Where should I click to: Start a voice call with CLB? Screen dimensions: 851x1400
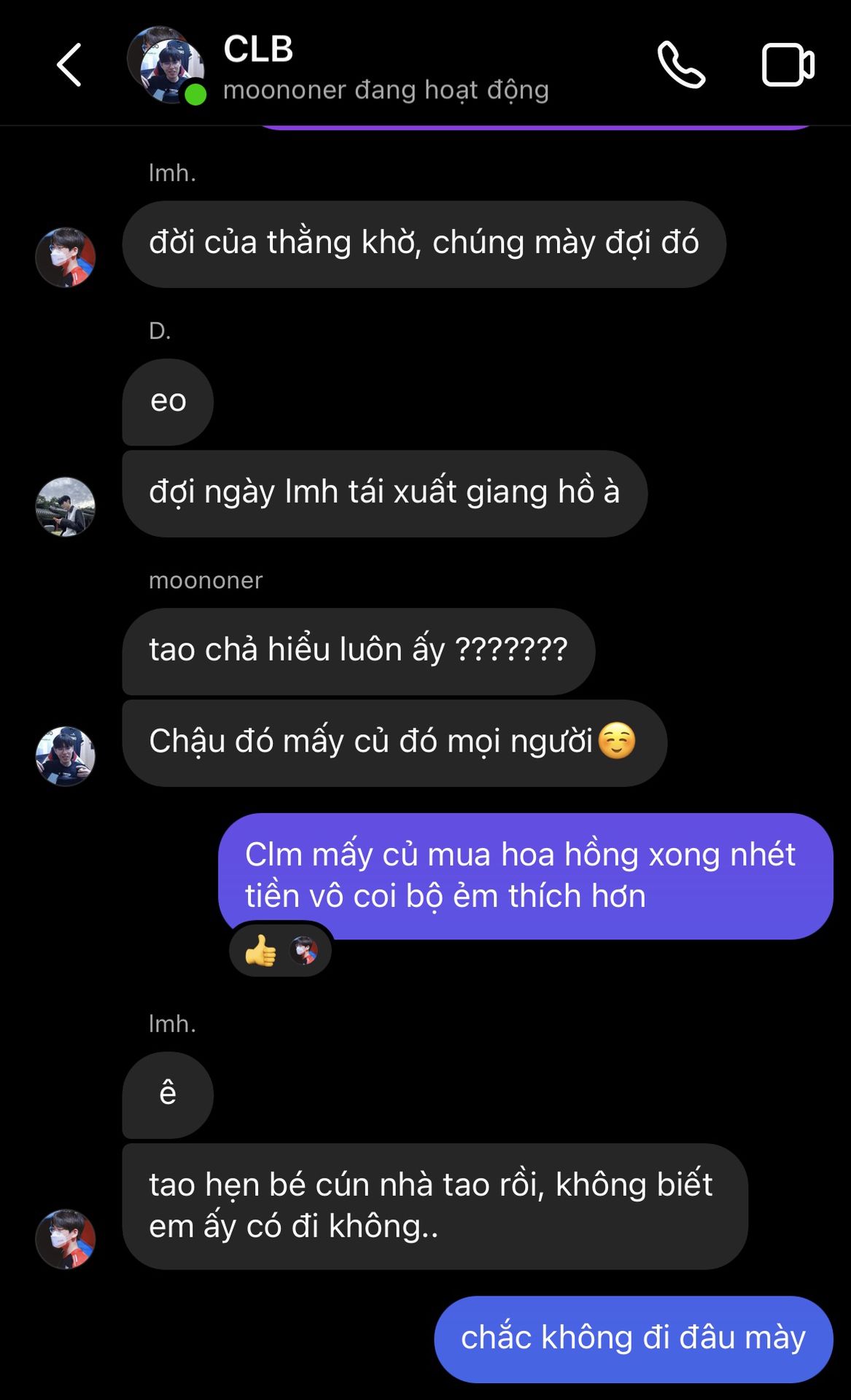click(x=681, y=65)
